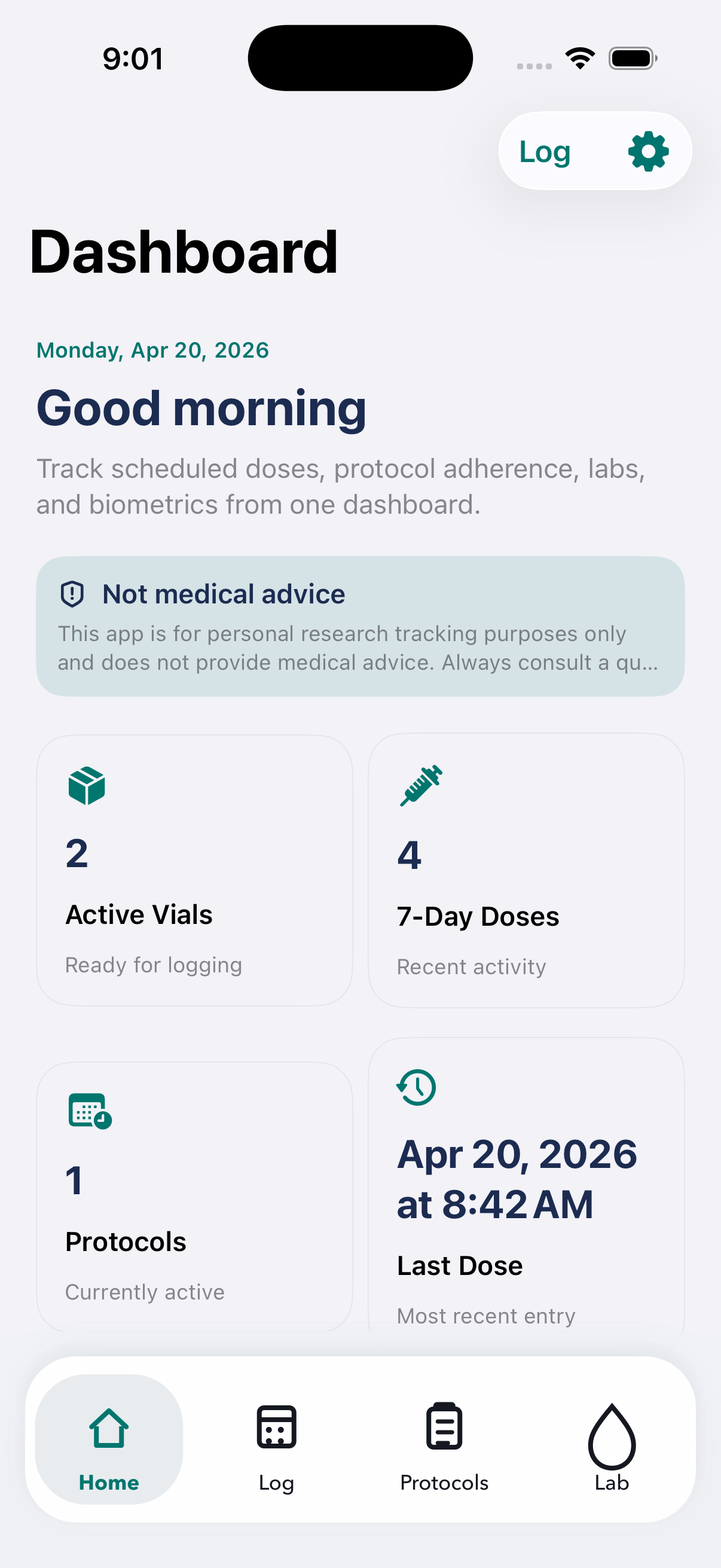Screen dimensions: 721x1568
Task: Go to the Lab tab
Action: coord(612,1439)
